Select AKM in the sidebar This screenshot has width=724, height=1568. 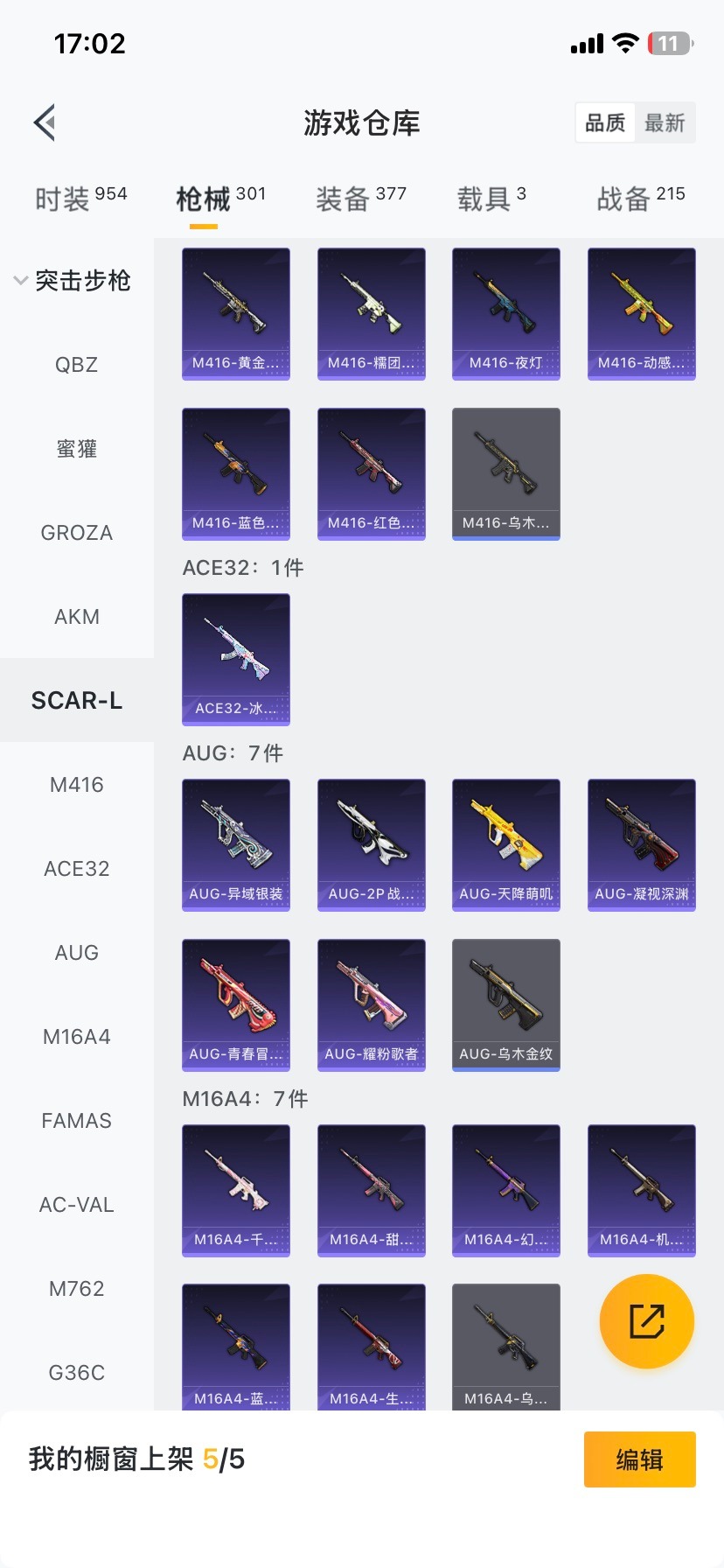click(76, 617)
